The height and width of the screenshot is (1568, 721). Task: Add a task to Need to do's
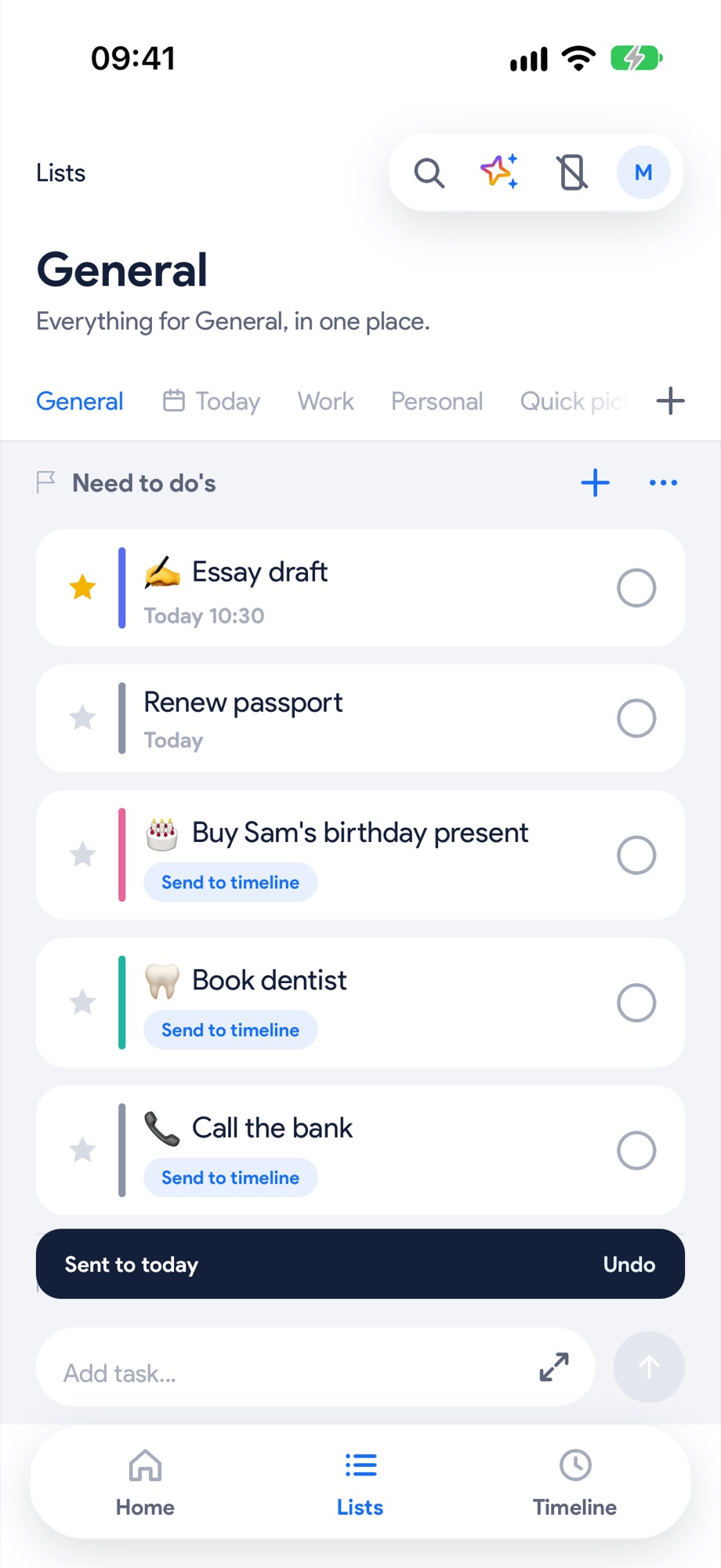point(596,483)
